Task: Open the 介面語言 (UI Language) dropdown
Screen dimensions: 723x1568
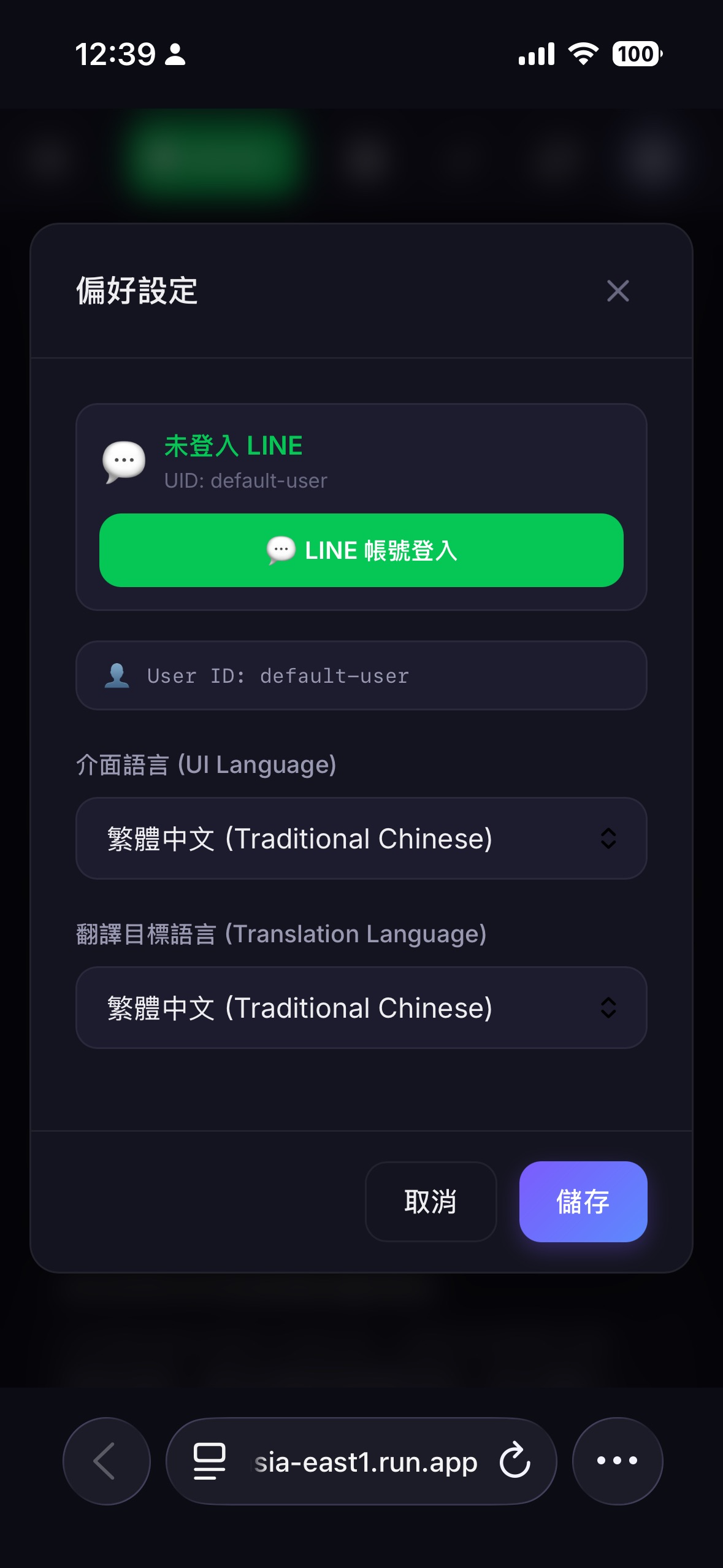Action: click(361, 838)
